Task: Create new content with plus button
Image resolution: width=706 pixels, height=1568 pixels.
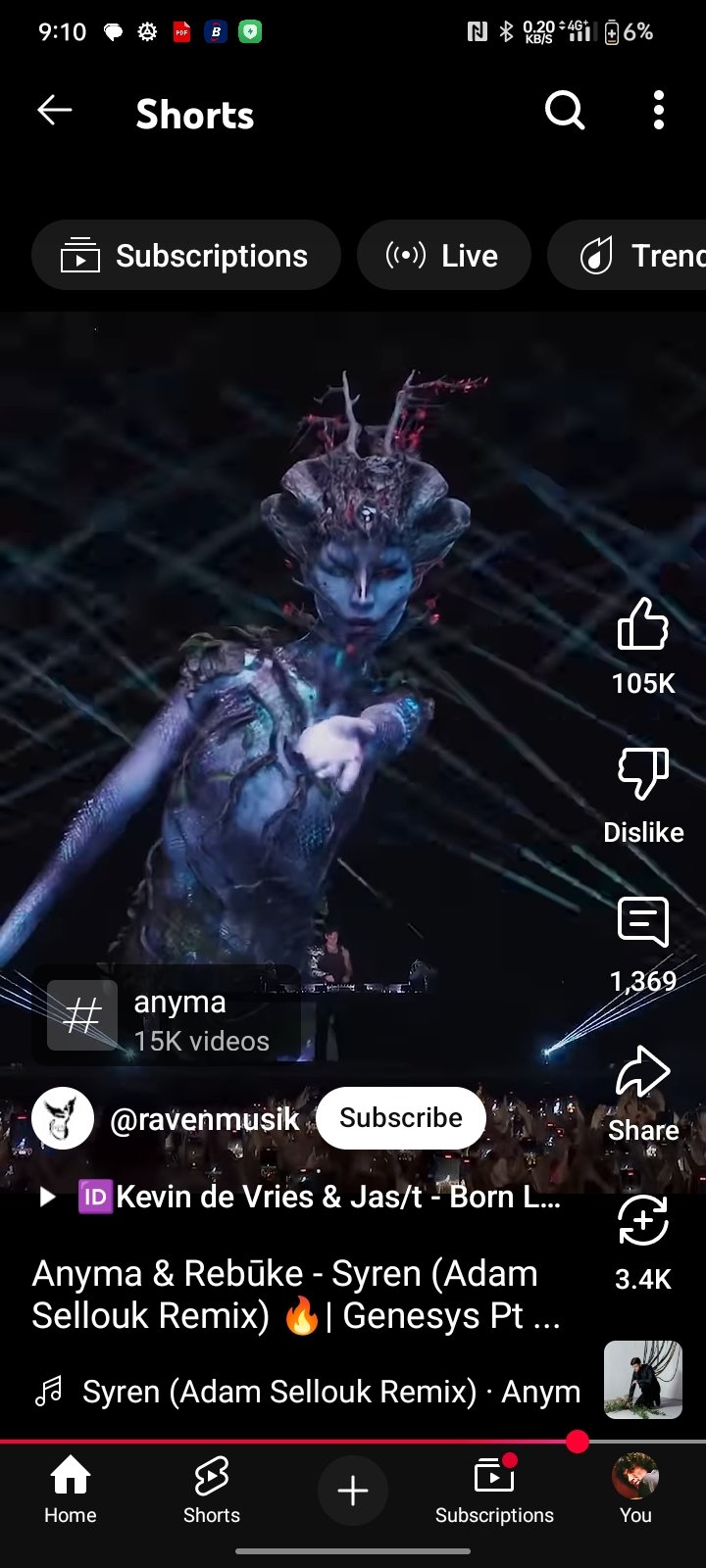Action: [353, 1491]
